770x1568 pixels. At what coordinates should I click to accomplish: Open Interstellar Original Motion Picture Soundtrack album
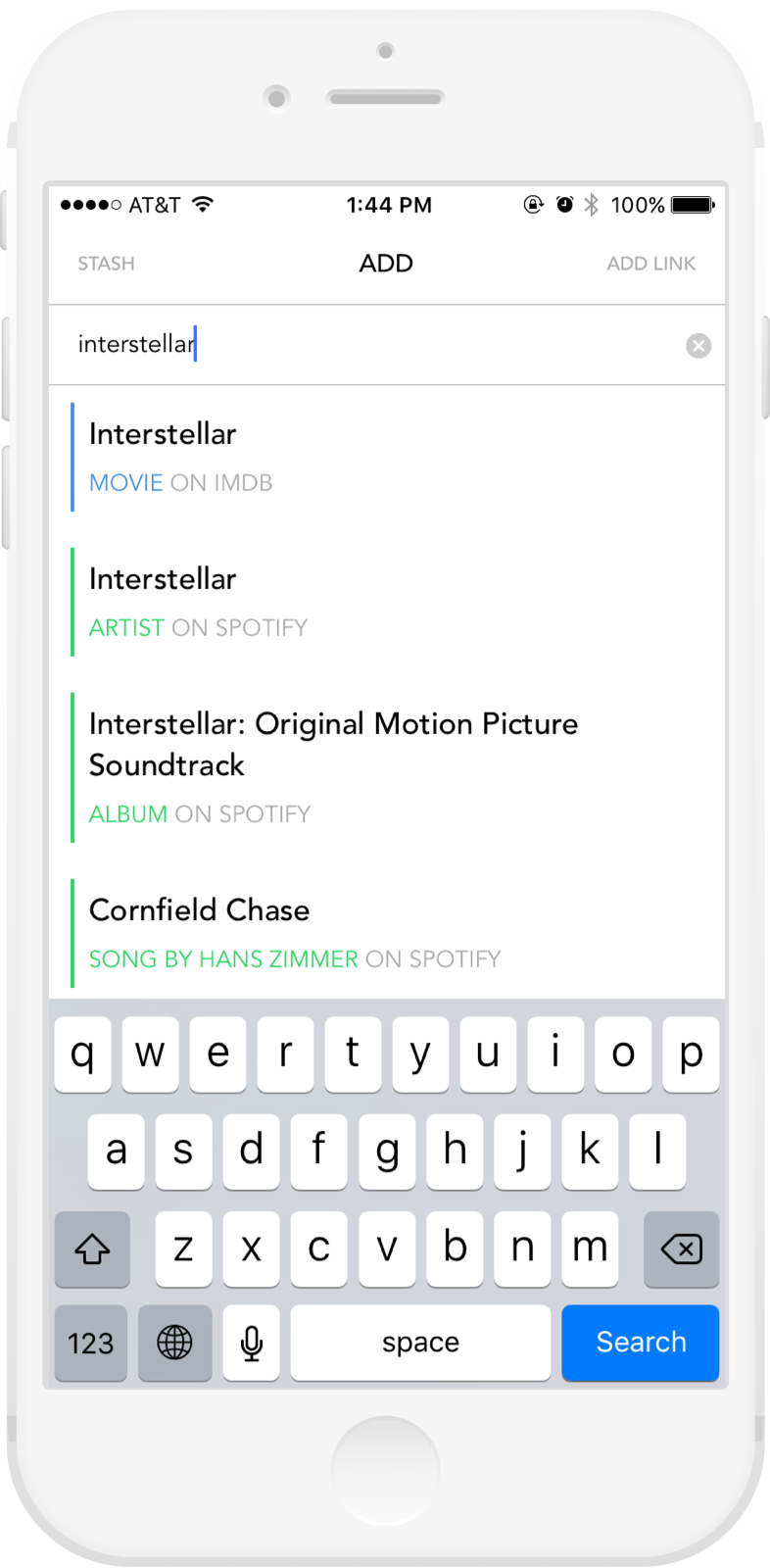point(387,767)
